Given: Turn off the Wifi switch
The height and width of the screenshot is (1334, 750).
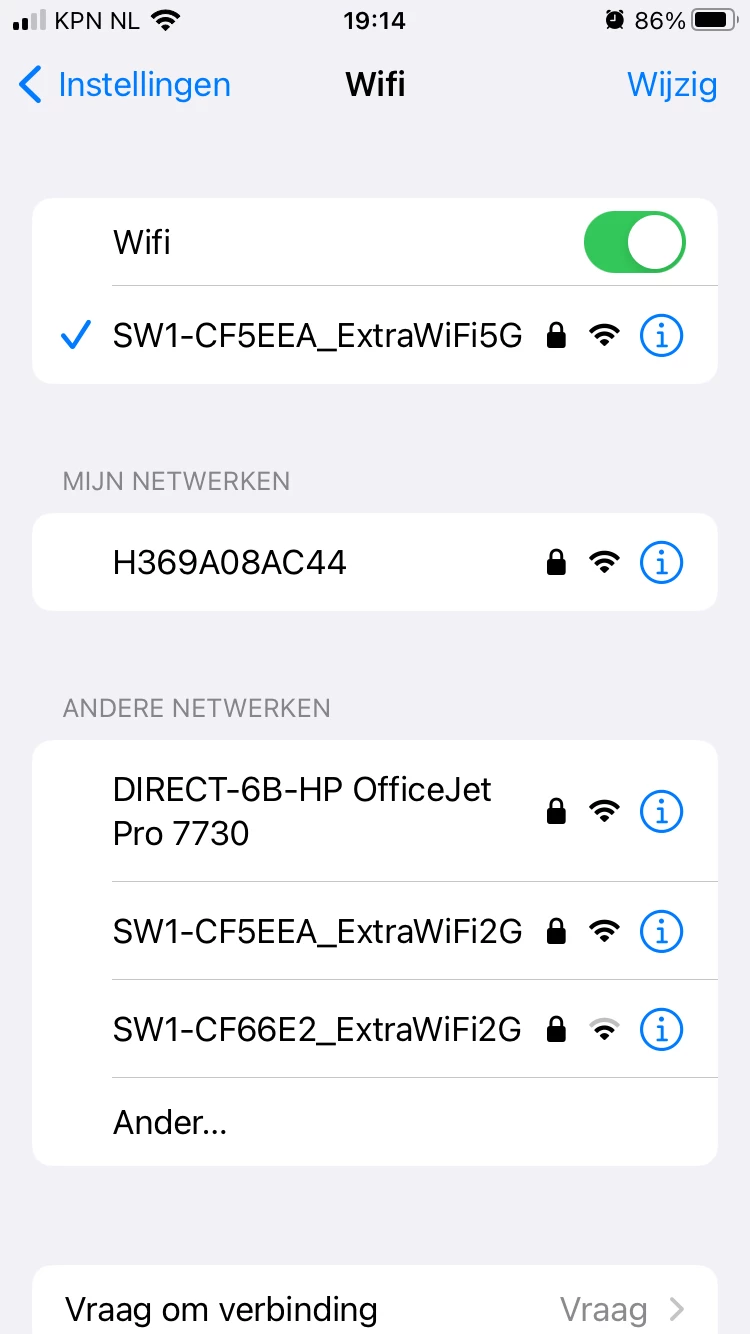Looking at the screenshot, I should tap(634, 242).
